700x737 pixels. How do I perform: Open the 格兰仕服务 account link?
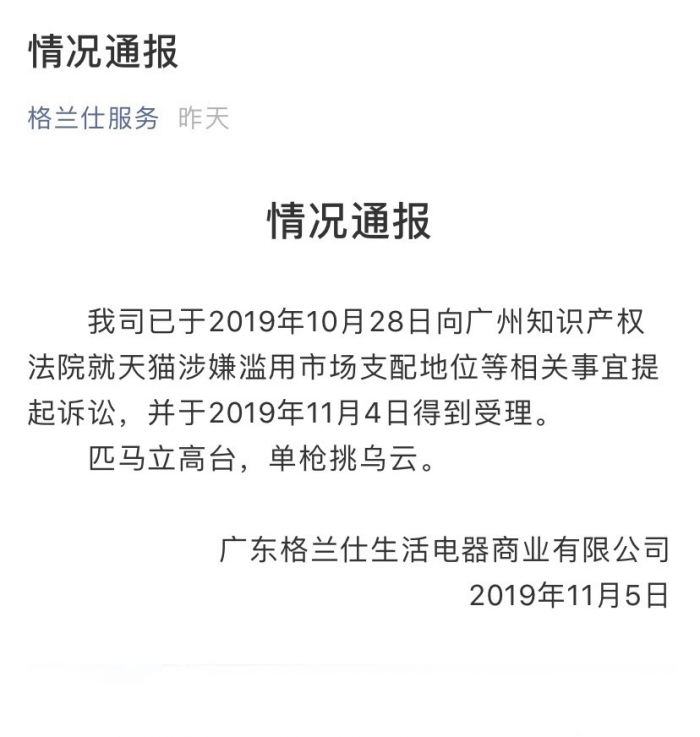click(93, 119)
